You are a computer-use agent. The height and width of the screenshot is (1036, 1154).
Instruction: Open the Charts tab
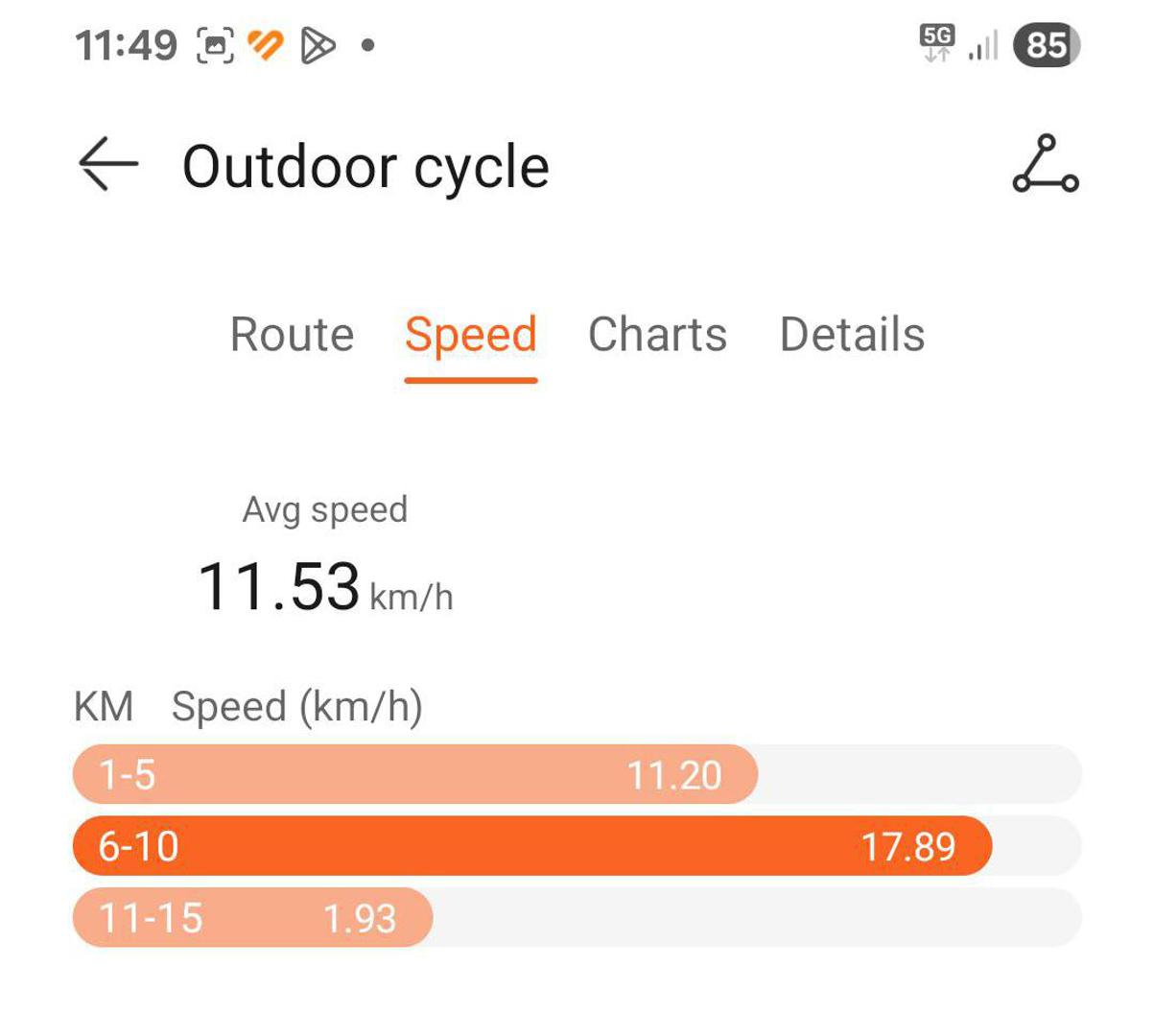(x=657, y=335)
